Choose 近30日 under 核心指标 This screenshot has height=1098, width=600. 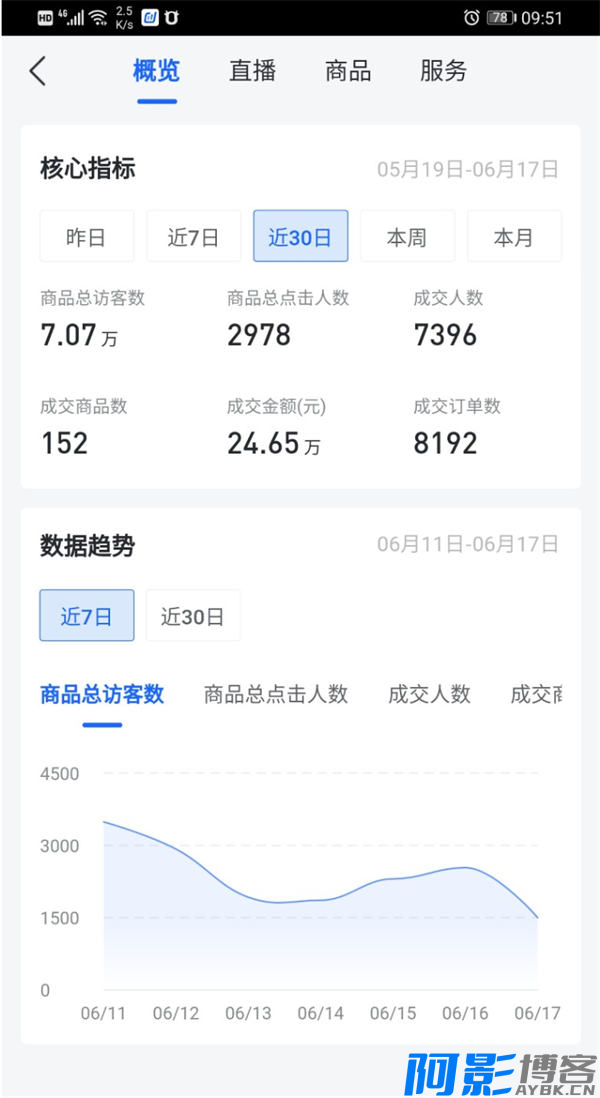(300, 237)
